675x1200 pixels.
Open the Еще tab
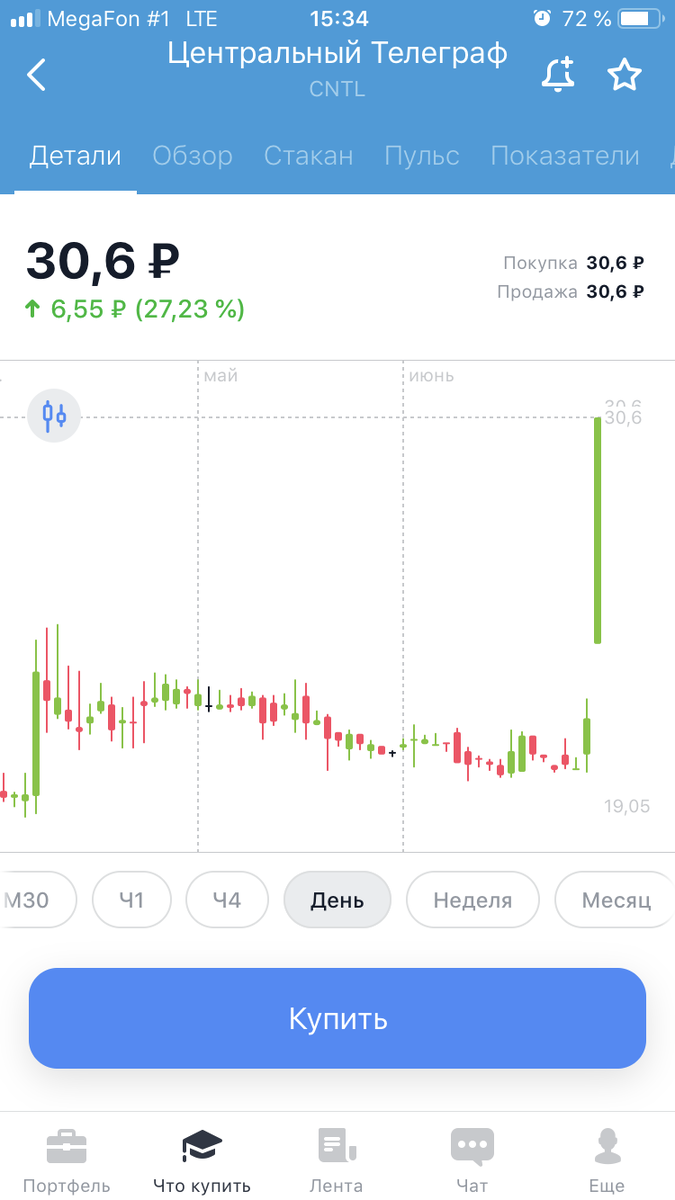point(606,1160)
